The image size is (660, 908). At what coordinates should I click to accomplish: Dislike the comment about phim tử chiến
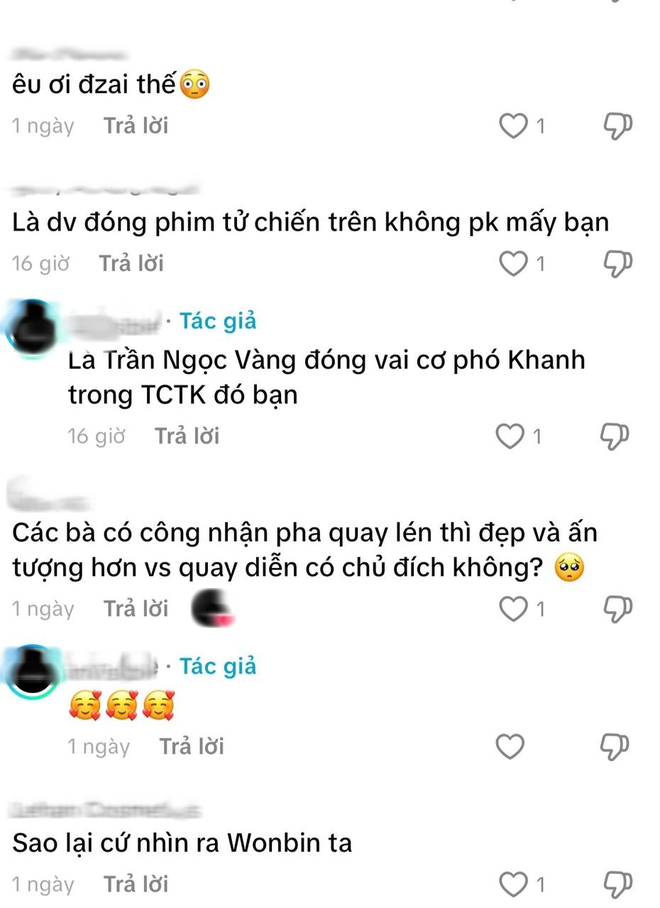click(x=618, y=264)
